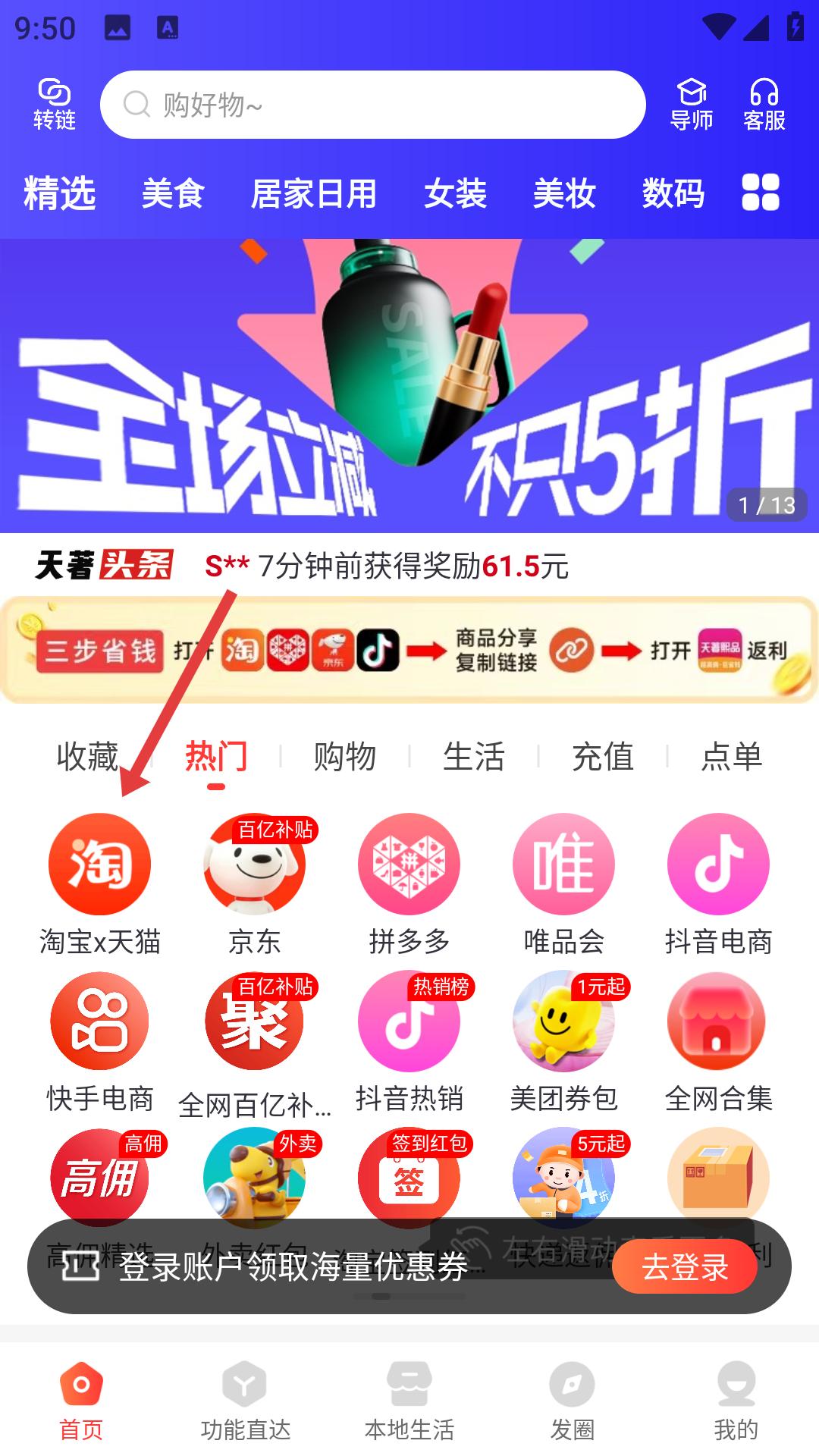Switch to the 美食 category tab

173,193
